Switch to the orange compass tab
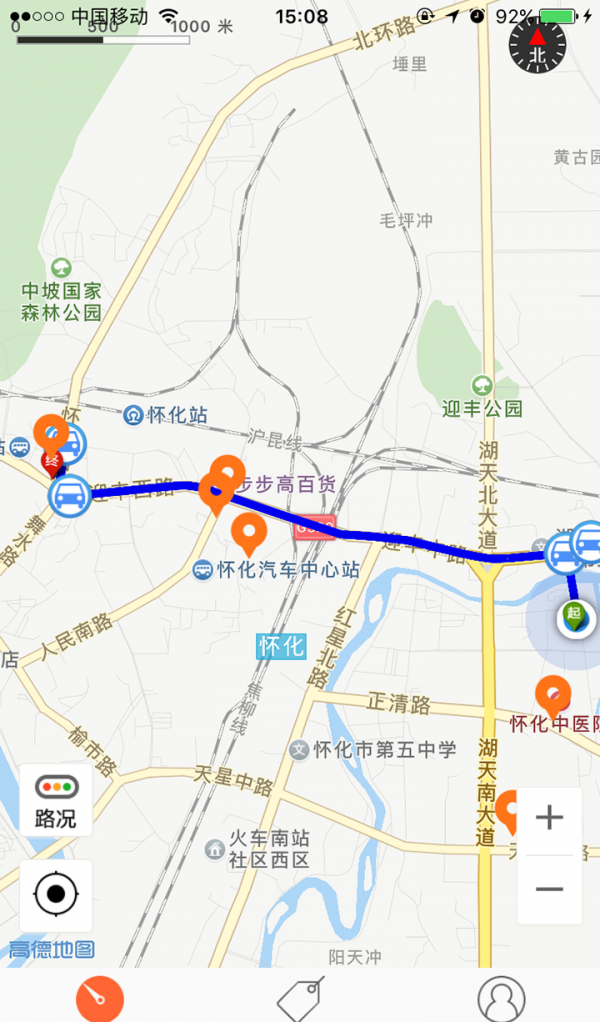Image resolution: width=600 pixels, height=1022 pixels. [x=100, y=997]
